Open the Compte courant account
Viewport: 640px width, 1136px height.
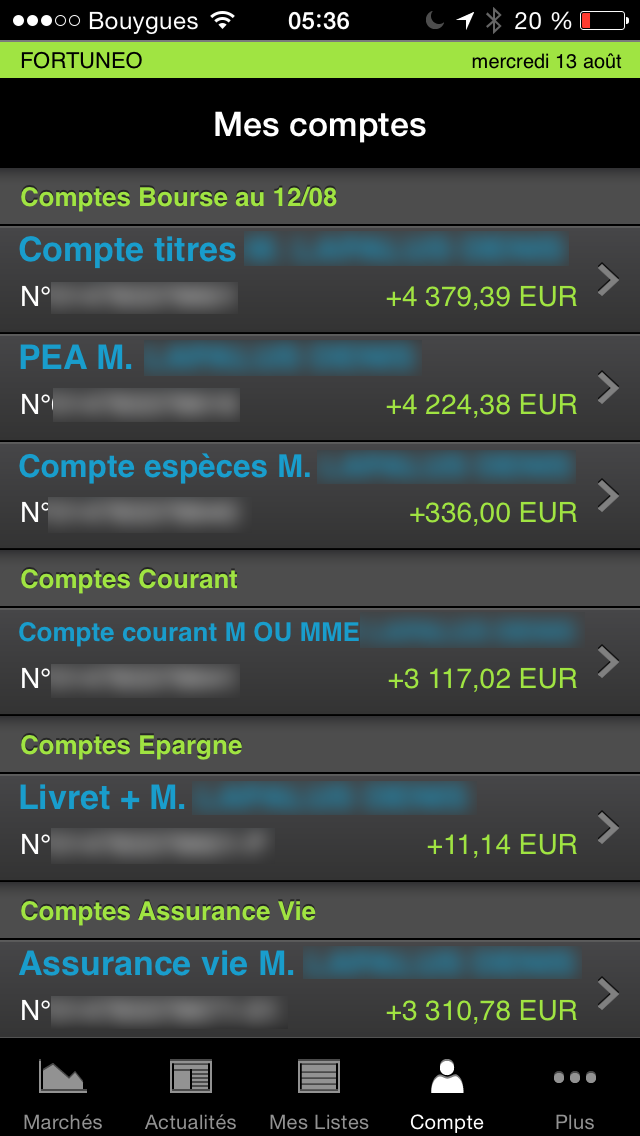(320, 661)
